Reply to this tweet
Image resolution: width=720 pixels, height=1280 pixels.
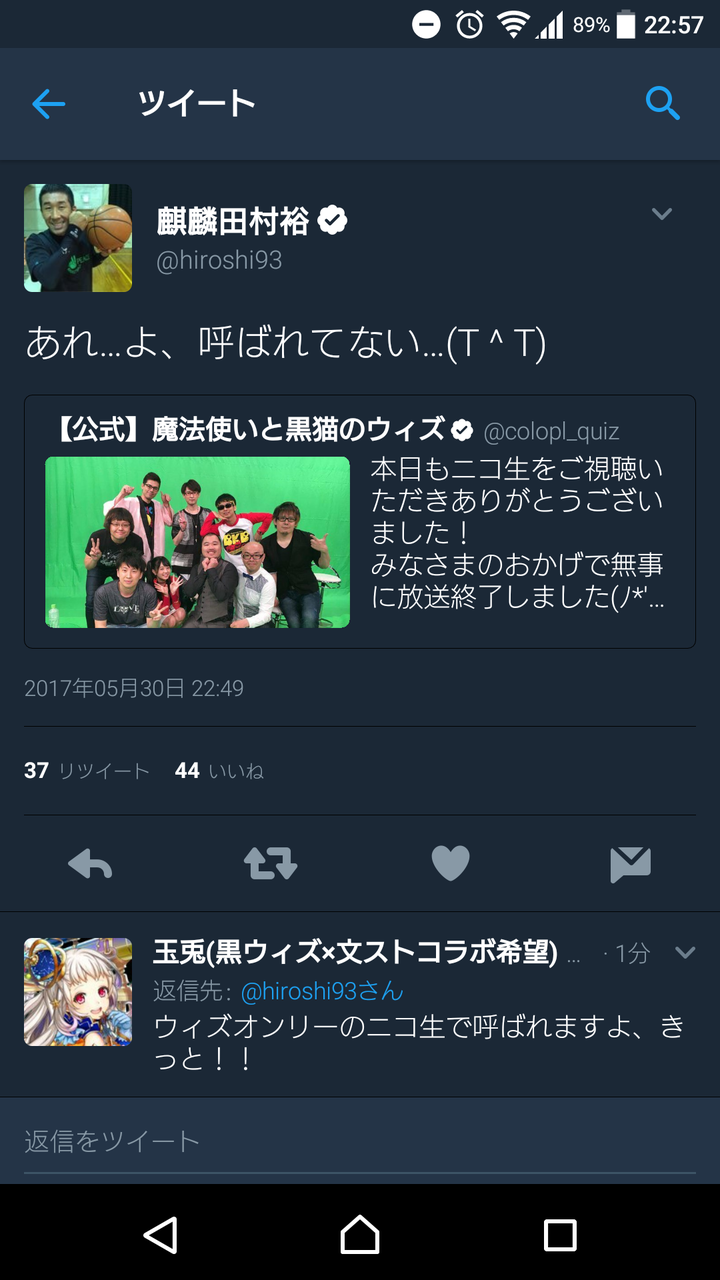coord(90,863)
